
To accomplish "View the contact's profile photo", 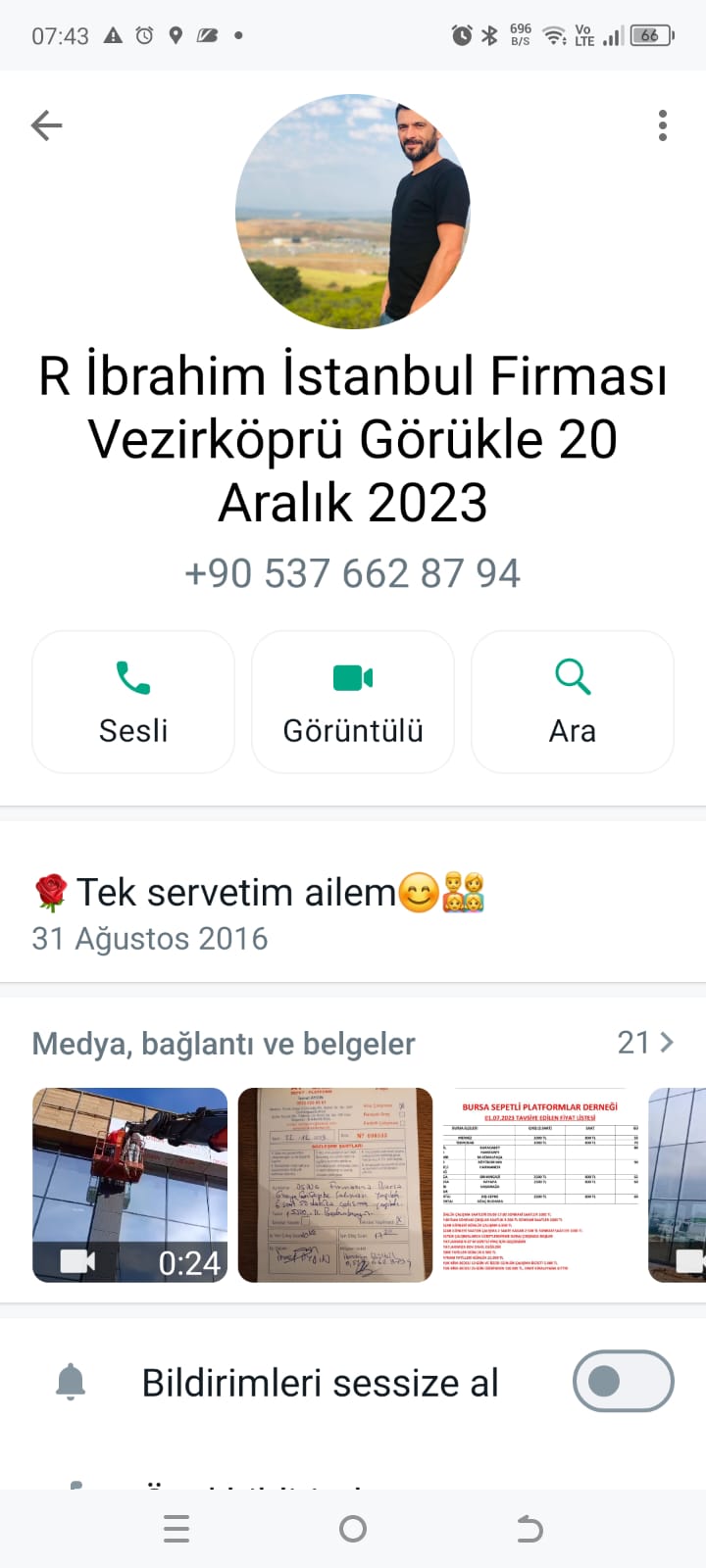I will pos(353,211).
